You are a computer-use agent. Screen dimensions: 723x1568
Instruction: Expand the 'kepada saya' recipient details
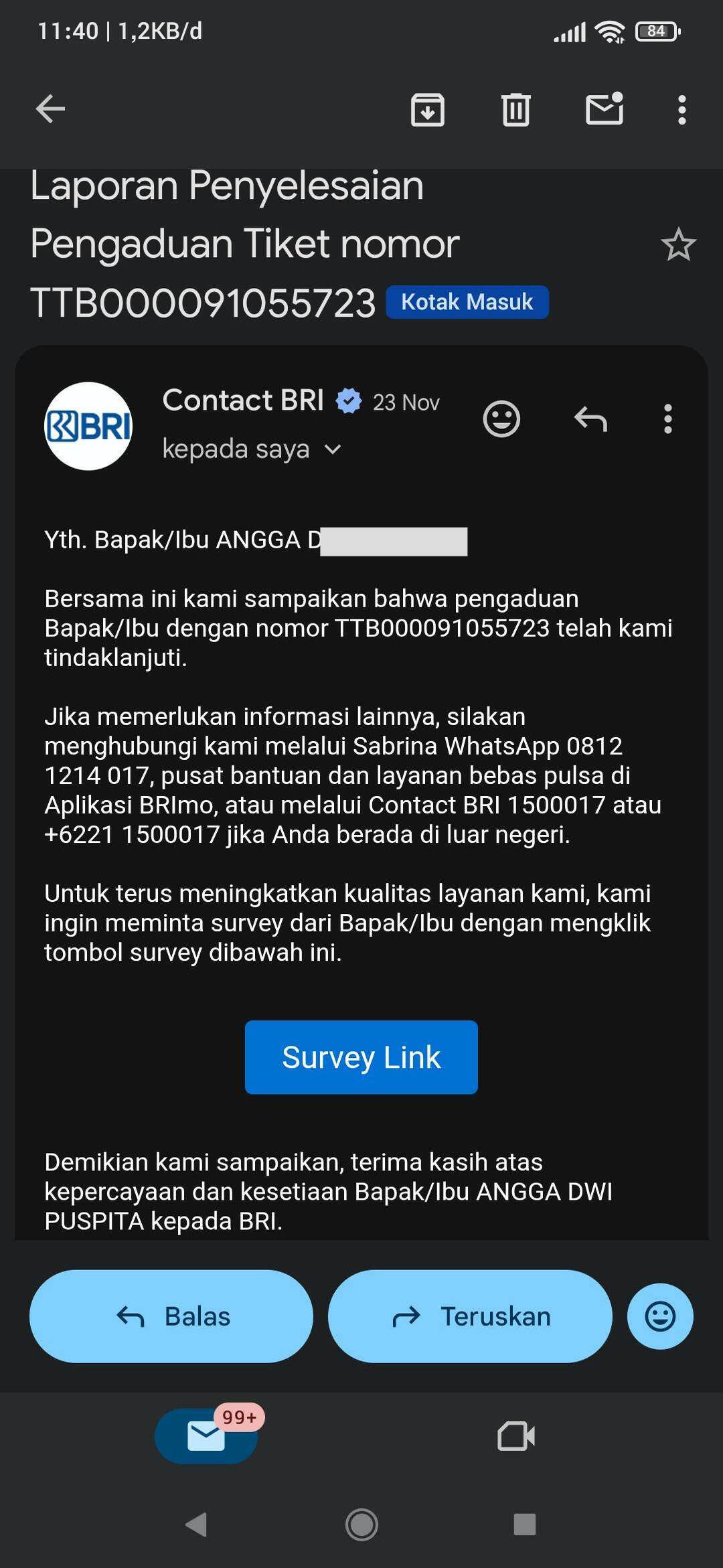pyautogui.click(x=333, y=449)
